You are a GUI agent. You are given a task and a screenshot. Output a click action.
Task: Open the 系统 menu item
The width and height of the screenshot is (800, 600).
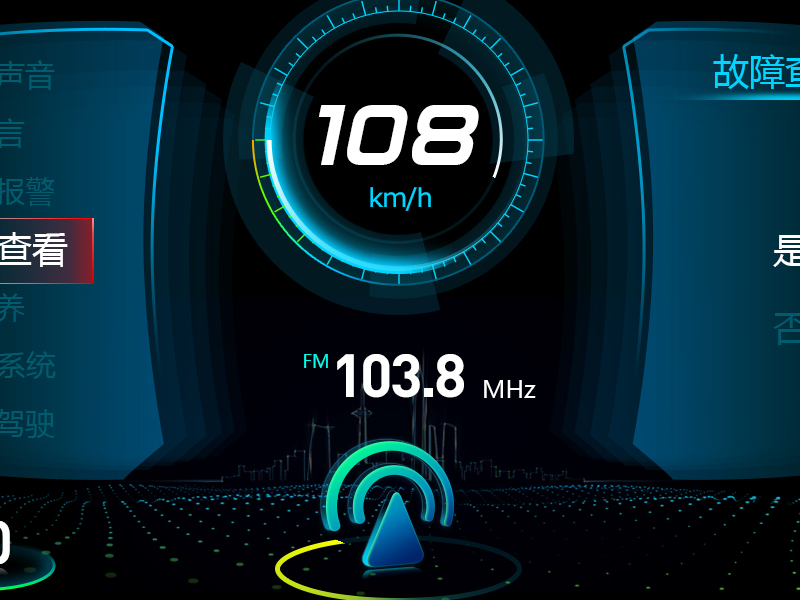[x=28, y=365]
